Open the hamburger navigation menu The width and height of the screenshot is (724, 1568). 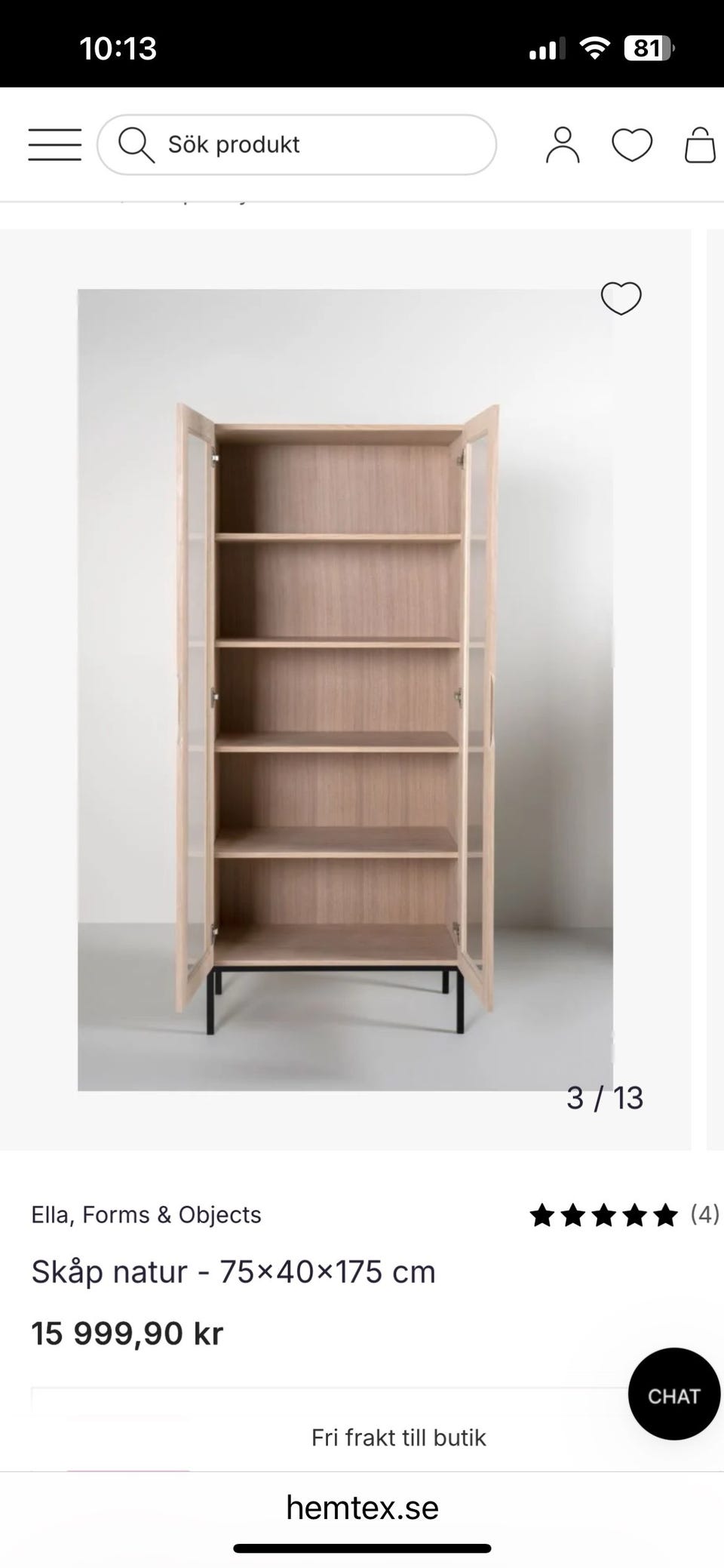pos(54,144)
